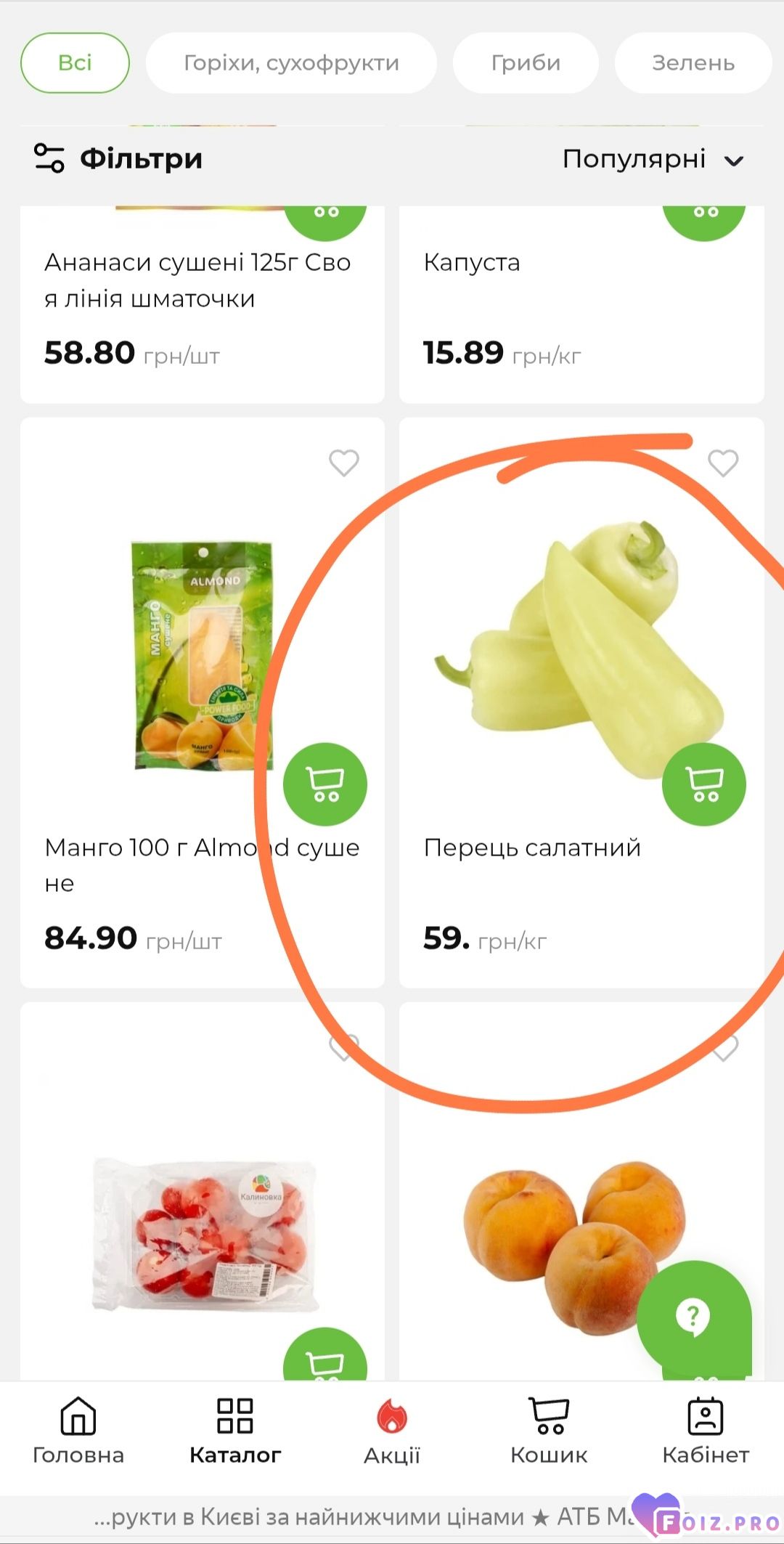Switch to the Кабінет tab
This screenshot has height=1544, width=784.
click(706, 1431)
